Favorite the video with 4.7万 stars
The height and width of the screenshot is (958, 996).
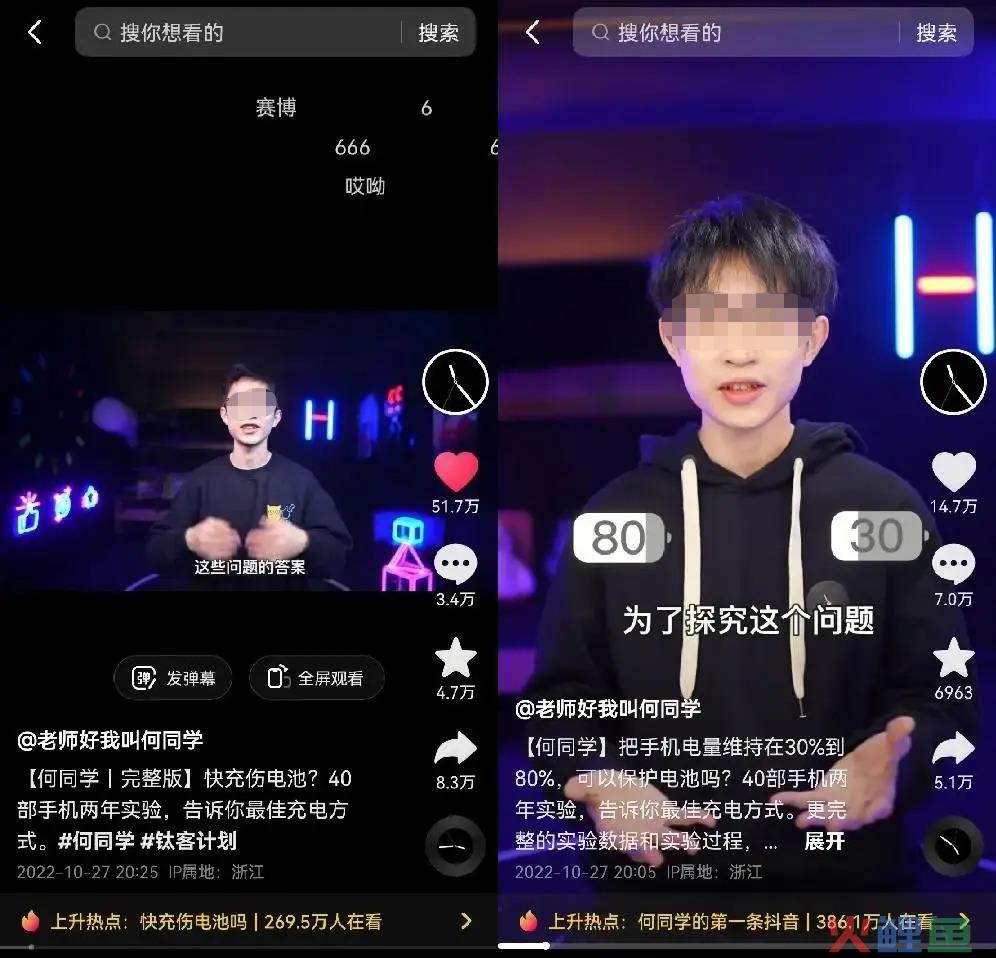pos(456,658)
